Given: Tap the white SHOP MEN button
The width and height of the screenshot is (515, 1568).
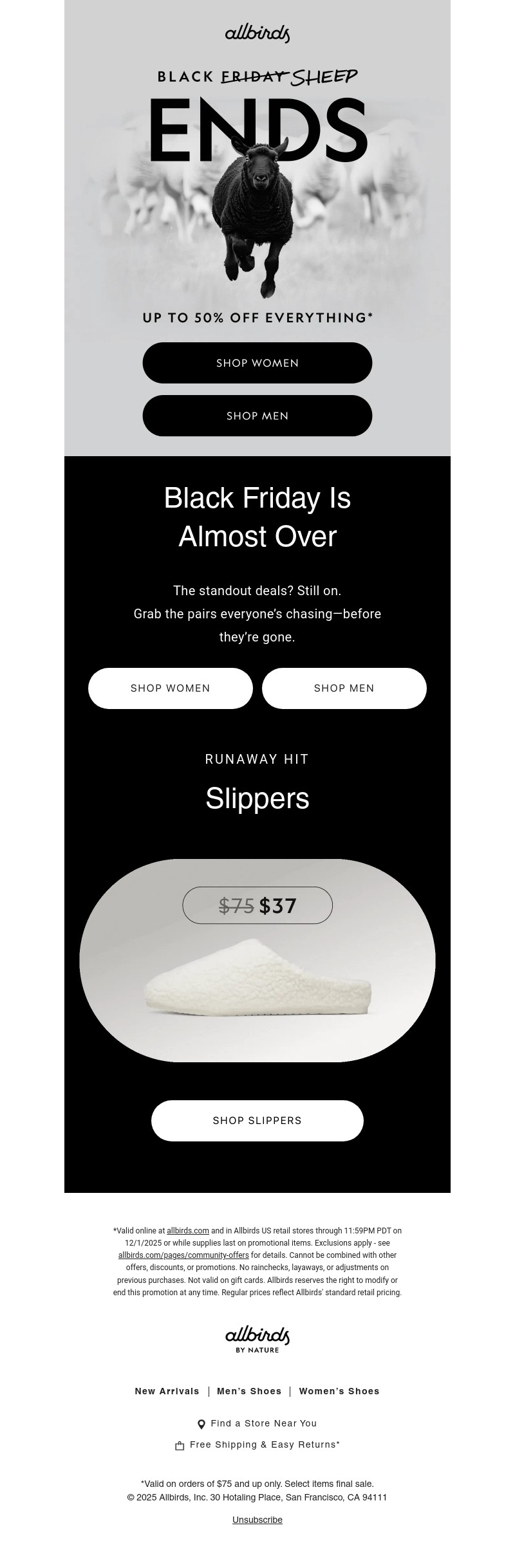Looking at the screenshot, I should 344,688.
